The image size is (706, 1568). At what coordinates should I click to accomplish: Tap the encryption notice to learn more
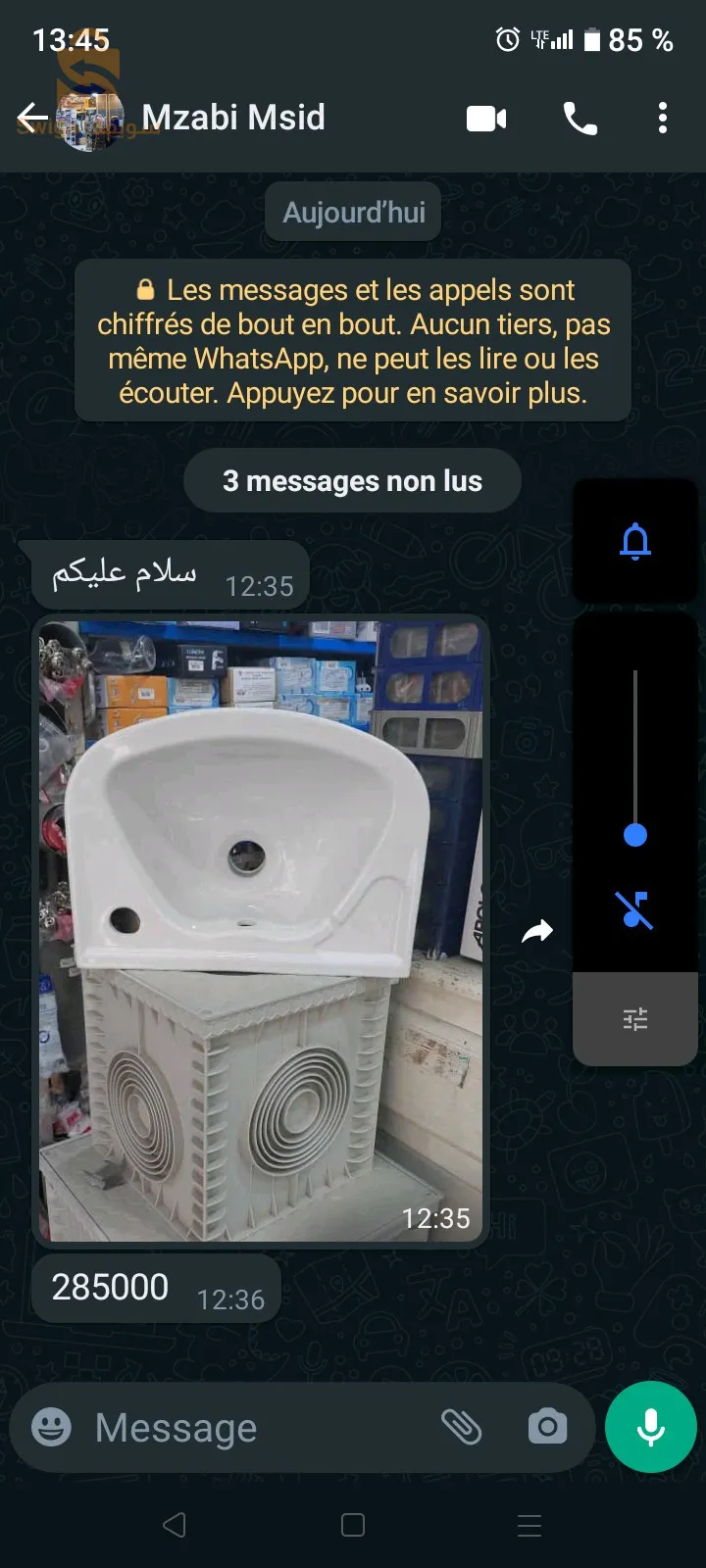[353, 341]
